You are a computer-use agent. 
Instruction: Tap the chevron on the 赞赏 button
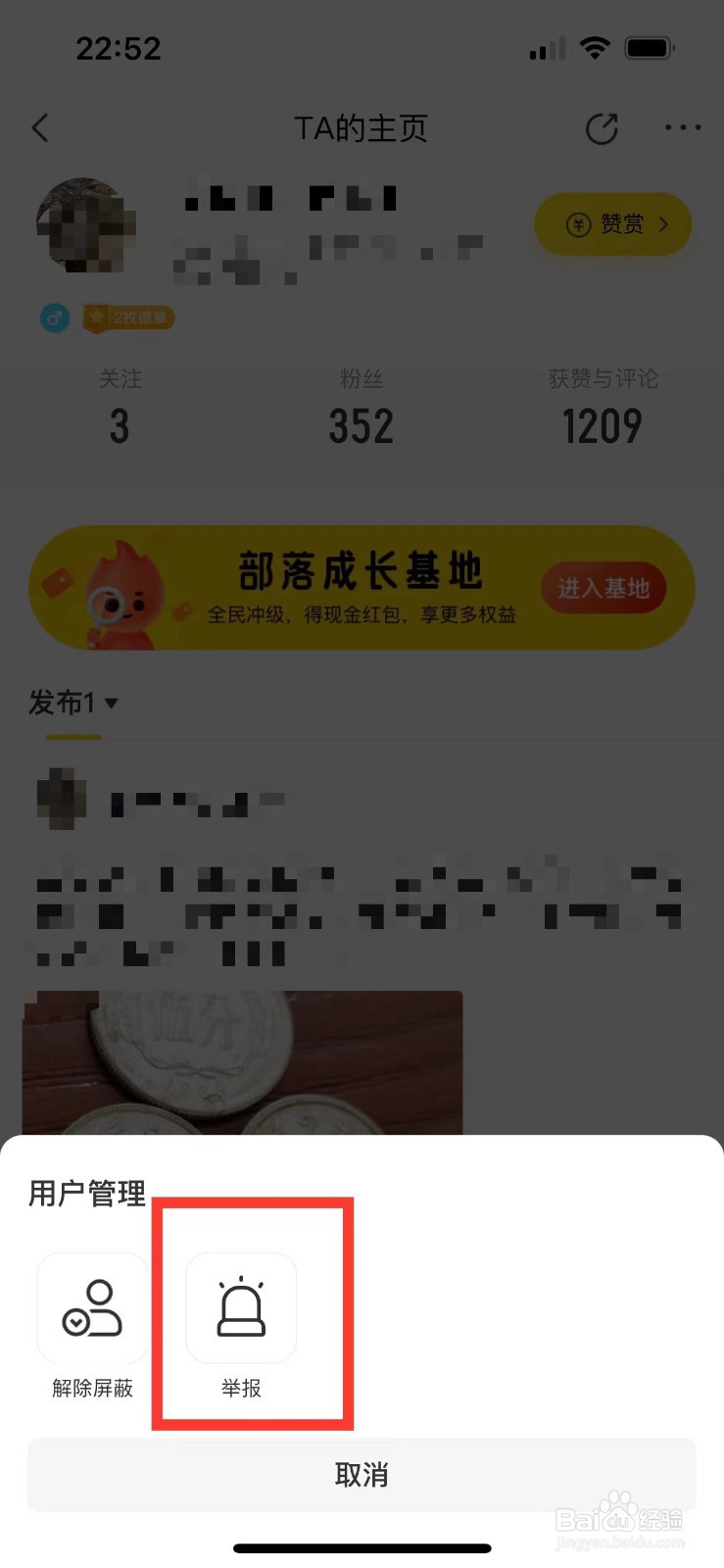click(665, 224)
